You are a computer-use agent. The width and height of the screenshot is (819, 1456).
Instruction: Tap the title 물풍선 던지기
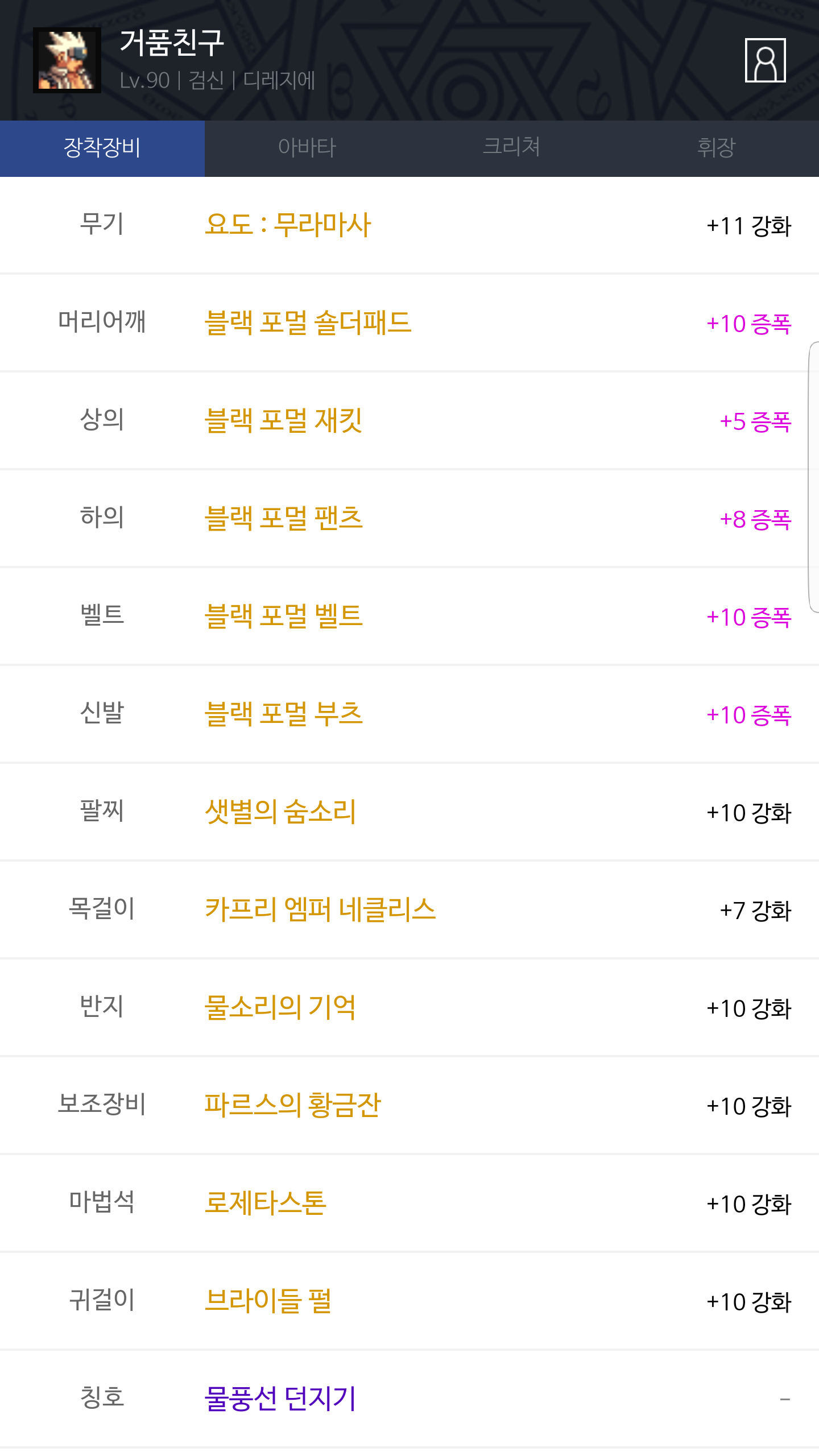tap(280, 1399)
